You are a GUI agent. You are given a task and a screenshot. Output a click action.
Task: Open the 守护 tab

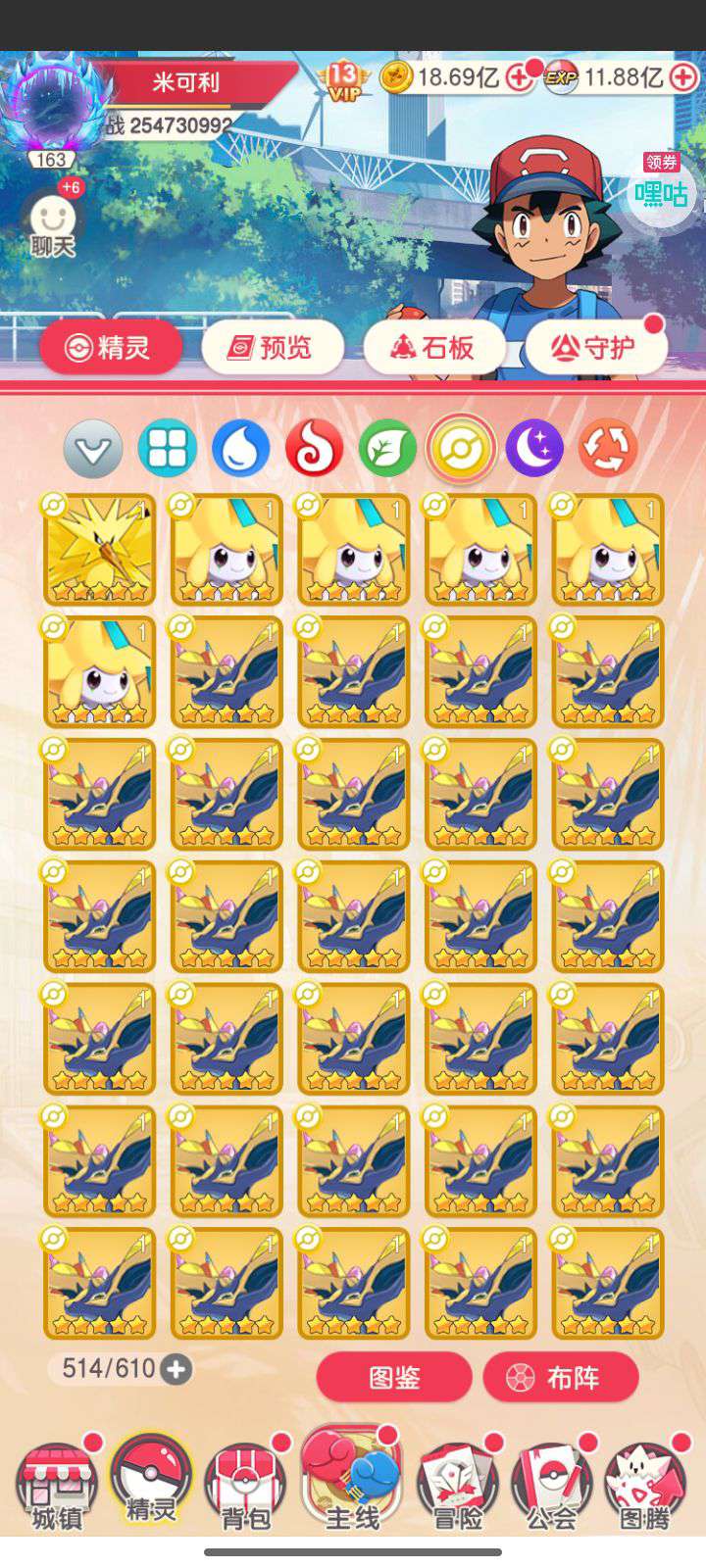coord(595,347)
